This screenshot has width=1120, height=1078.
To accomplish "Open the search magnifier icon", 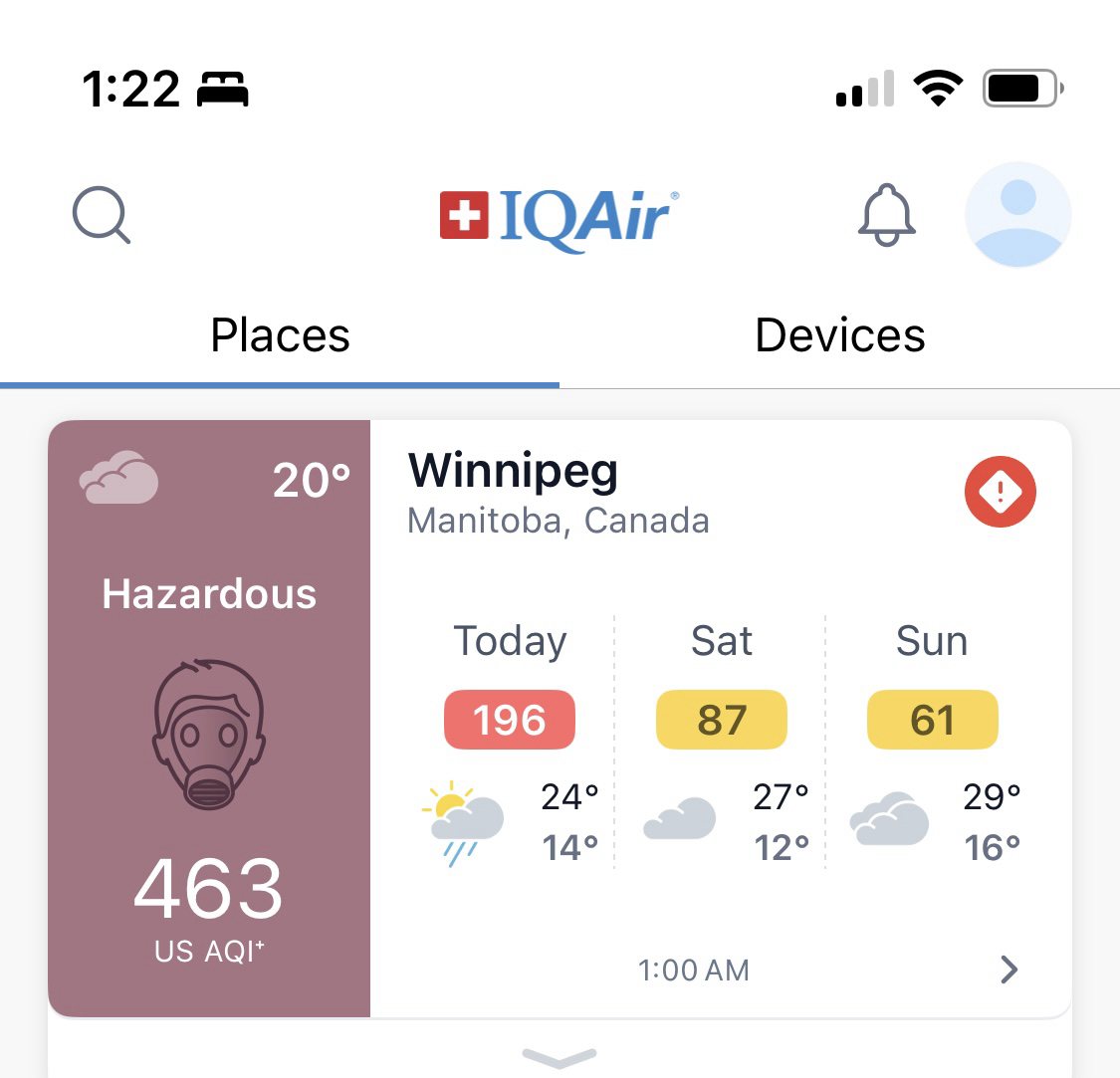I will pyautogui.click(x=102, y=215).
